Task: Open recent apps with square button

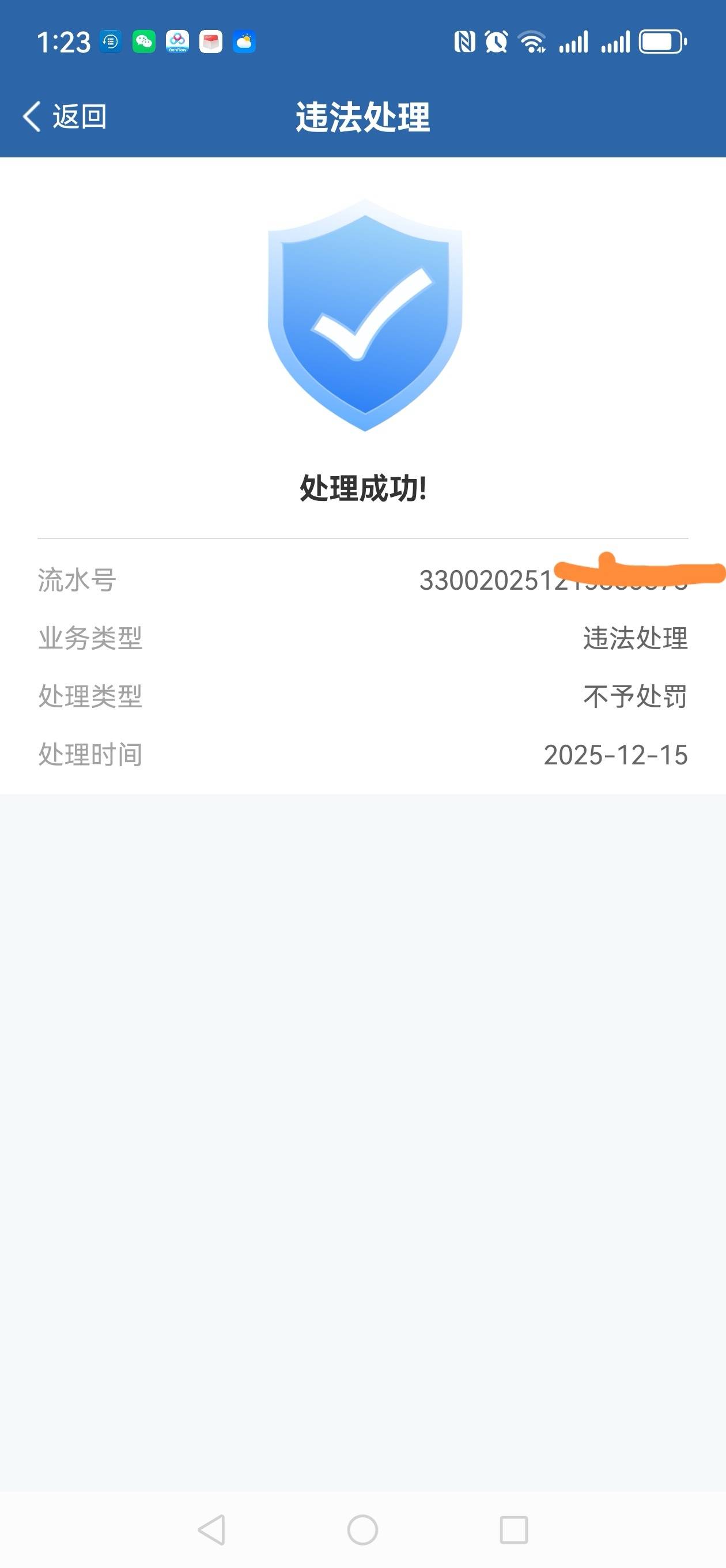Action: [513, 1529]
